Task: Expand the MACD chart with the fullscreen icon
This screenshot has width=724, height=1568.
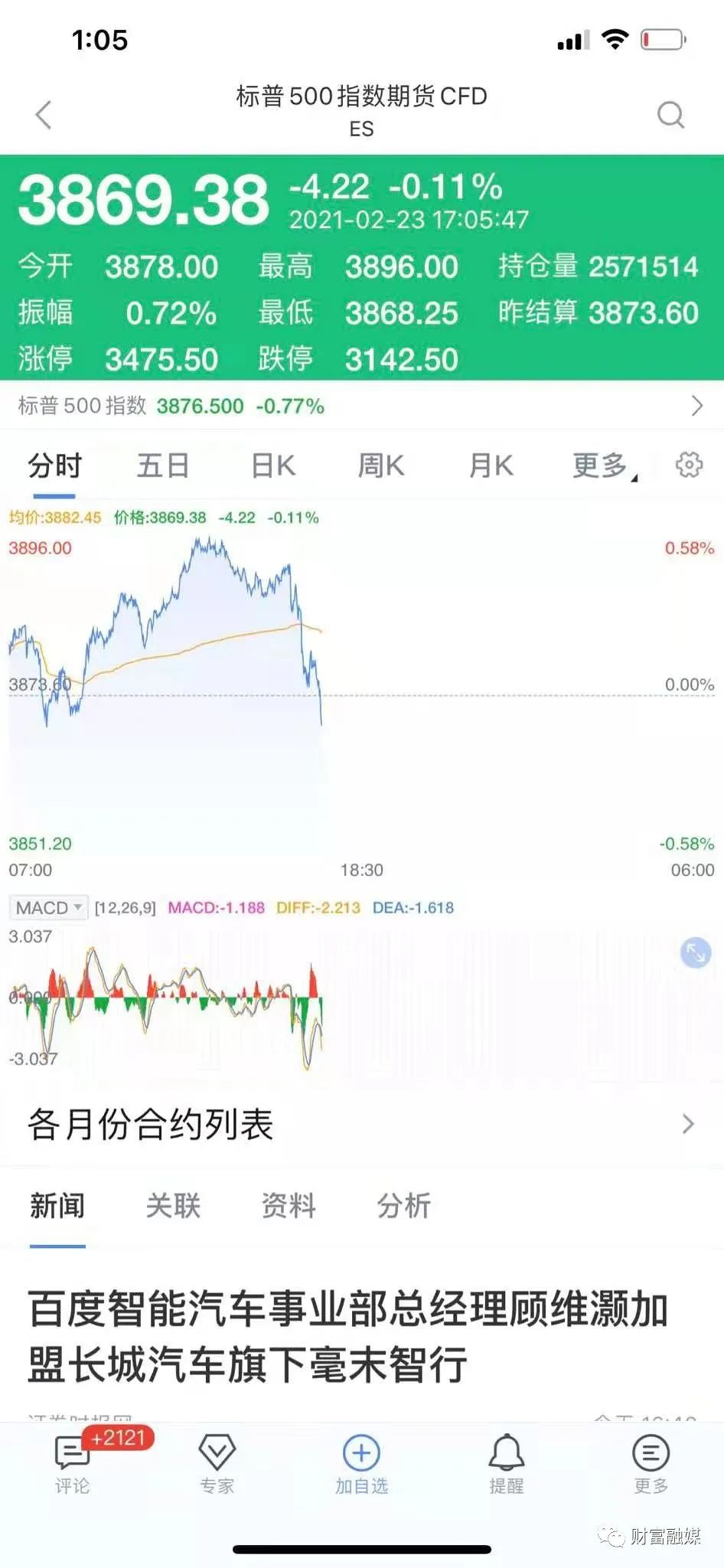Action: point(696,952)
